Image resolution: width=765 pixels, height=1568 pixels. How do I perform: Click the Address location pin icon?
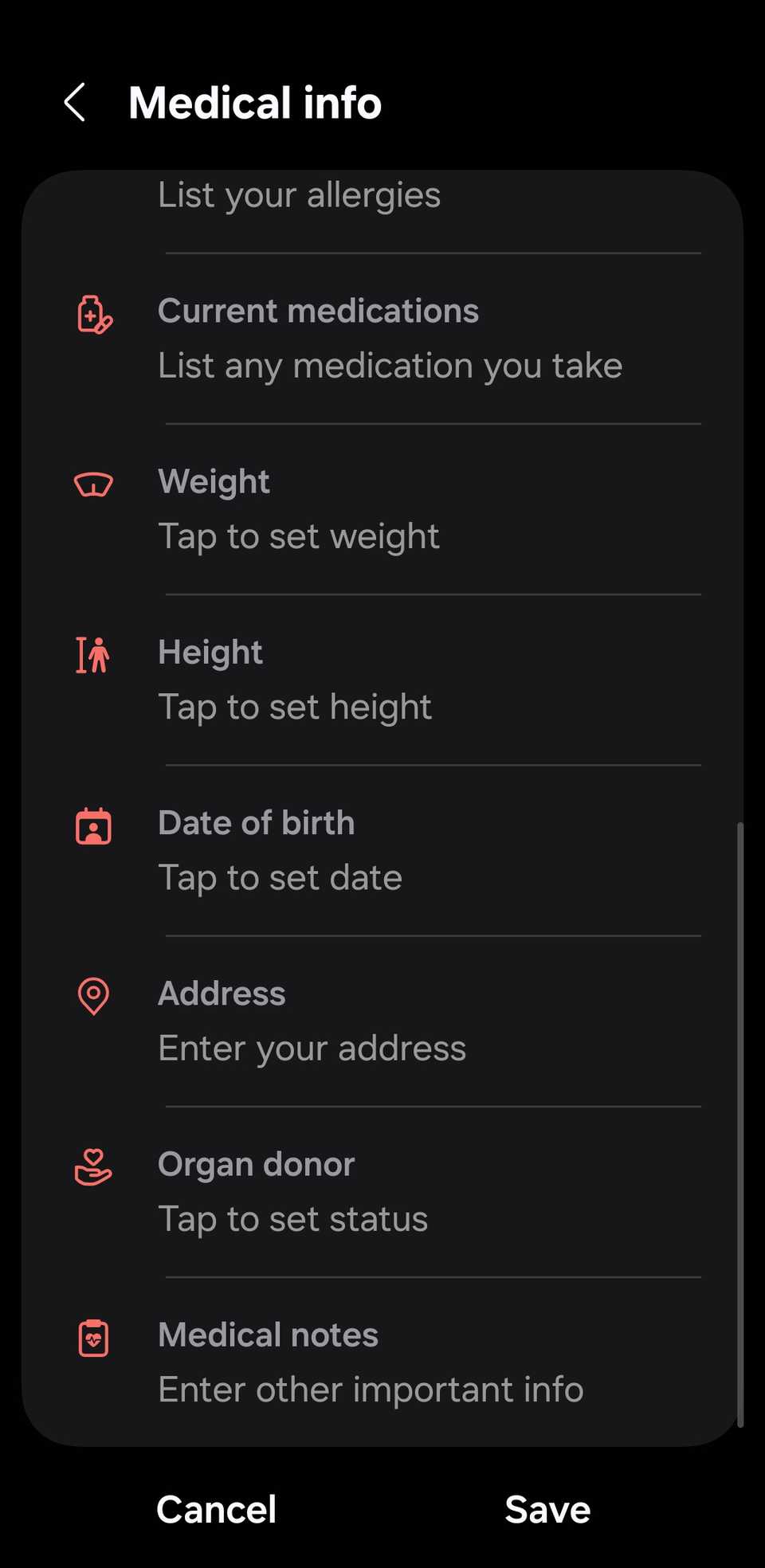point(93,995)
